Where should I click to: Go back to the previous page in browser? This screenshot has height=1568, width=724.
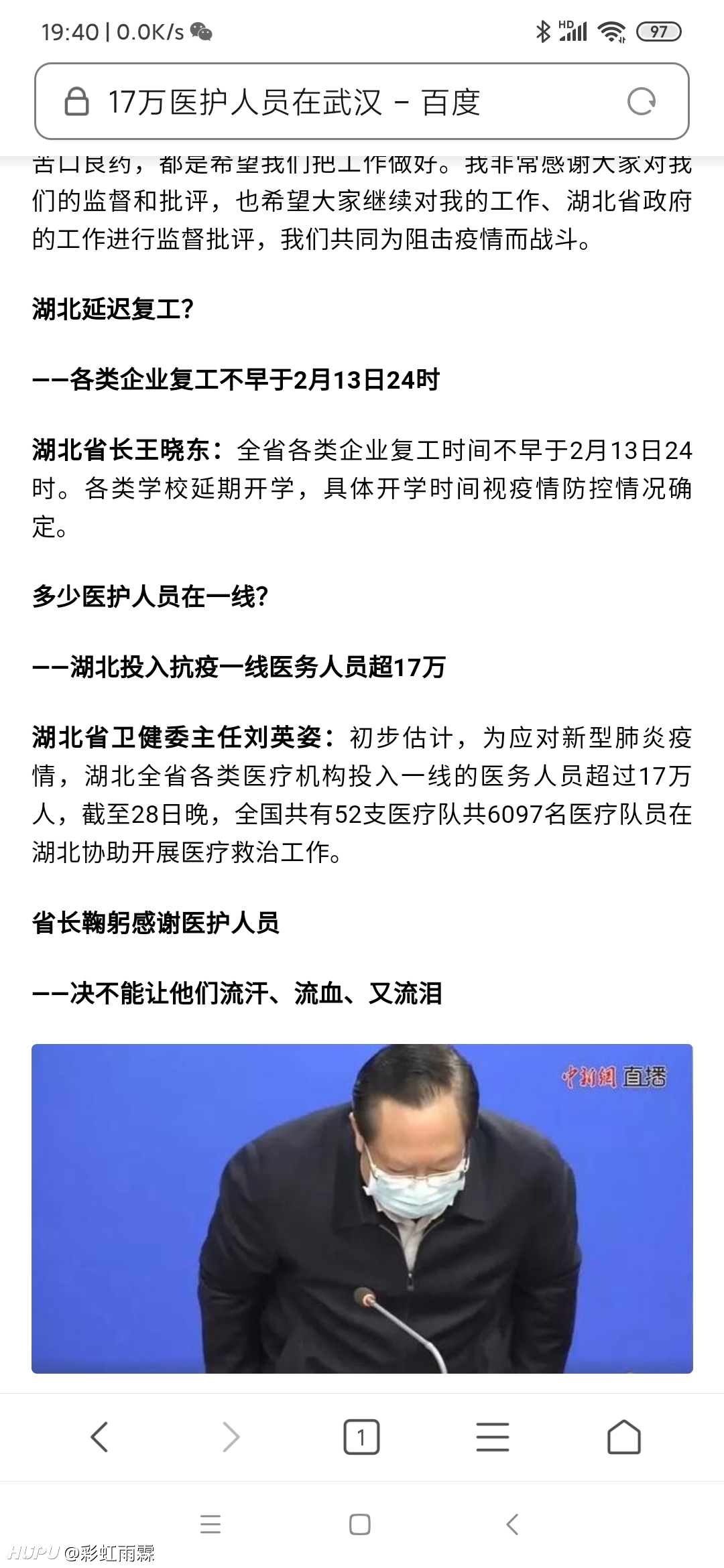pos(99,1437)
